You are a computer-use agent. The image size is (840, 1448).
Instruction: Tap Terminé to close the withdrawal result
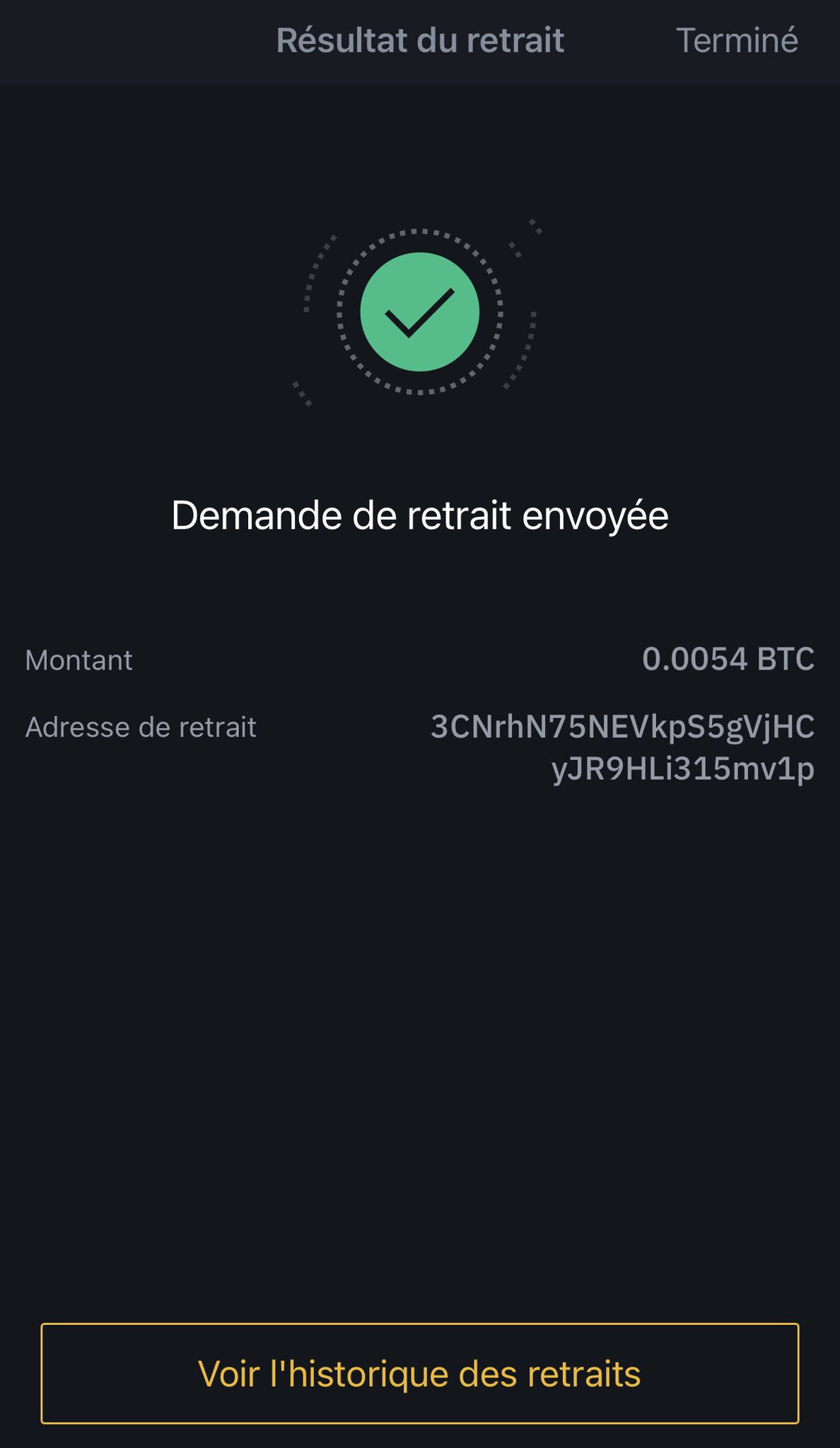(737, 40)
